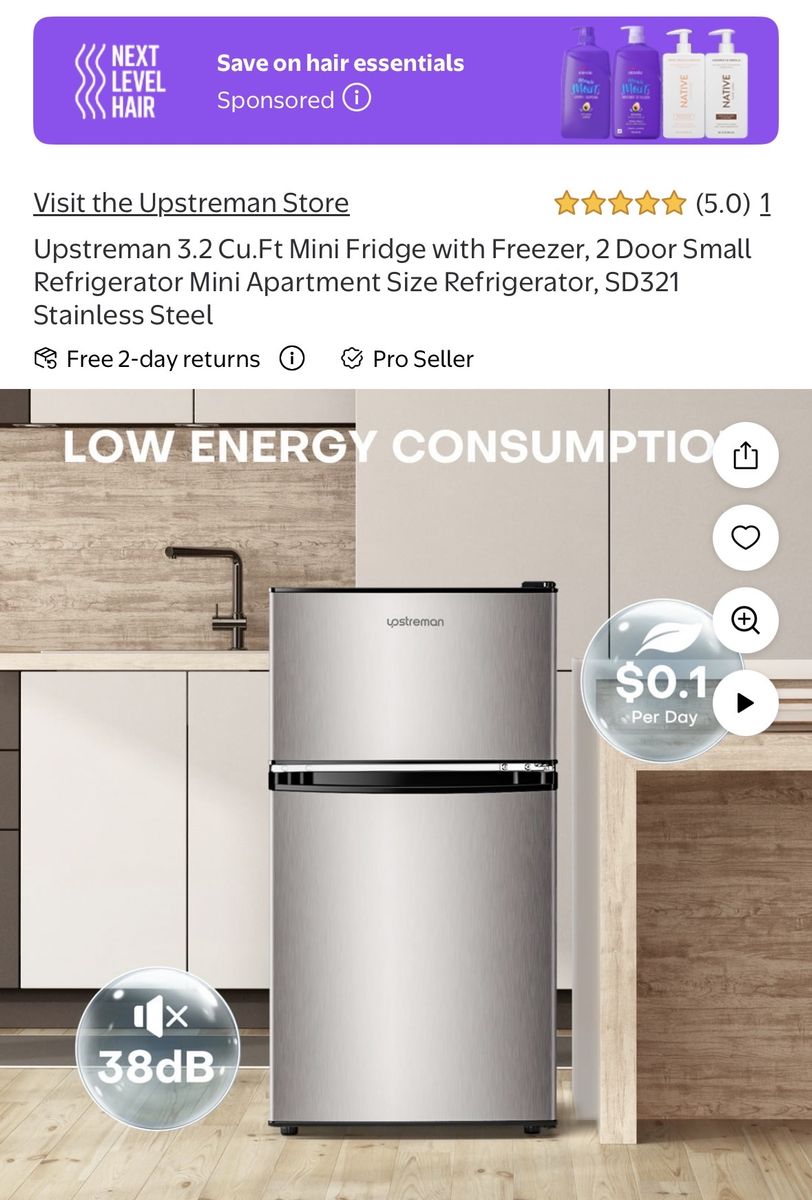Zoom into the product image
812x1200 pixels.
[745, 620]
